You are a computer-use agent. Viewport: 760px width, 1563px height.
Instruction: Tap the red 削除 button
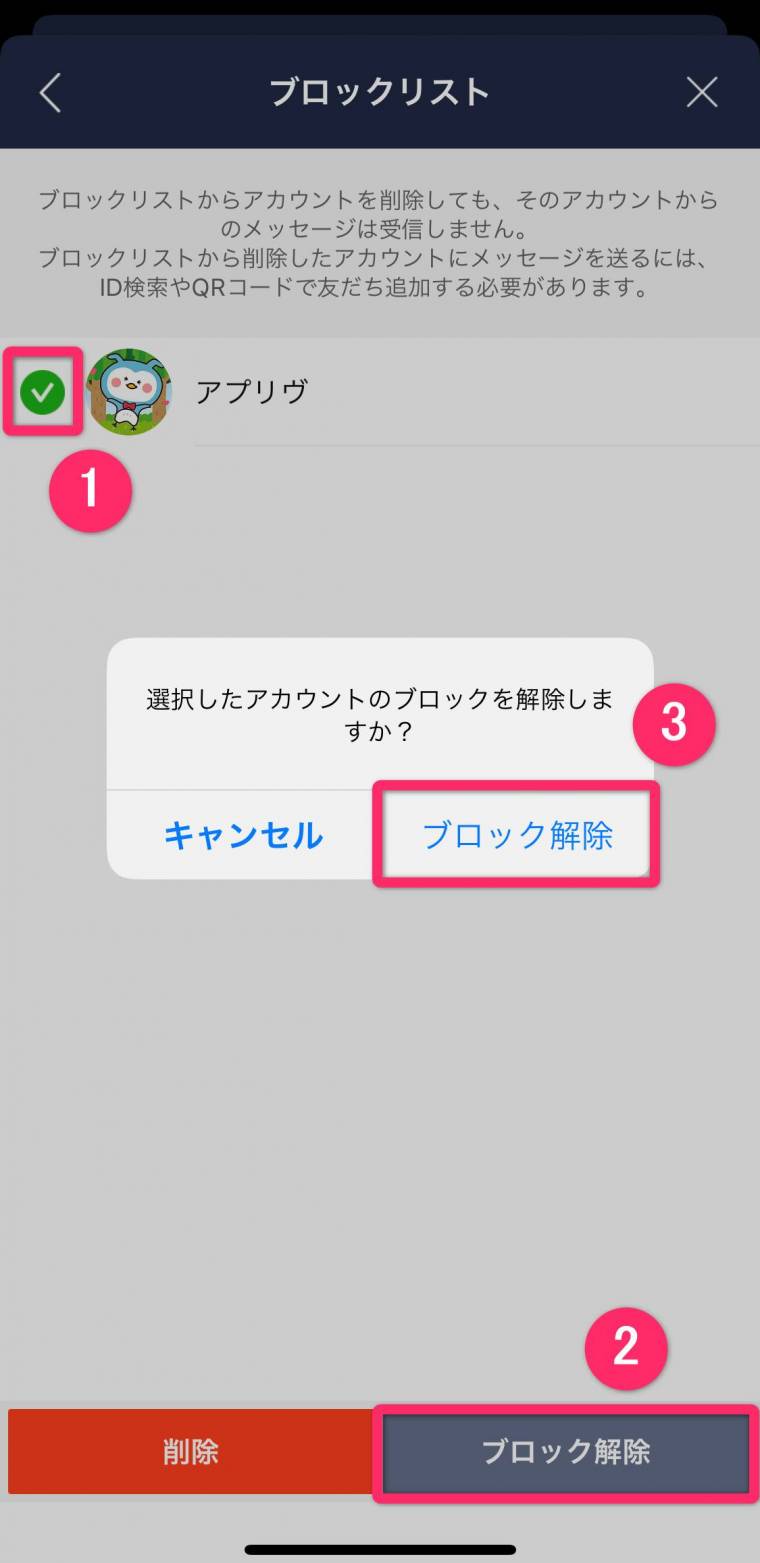(x=190, y=1451)
